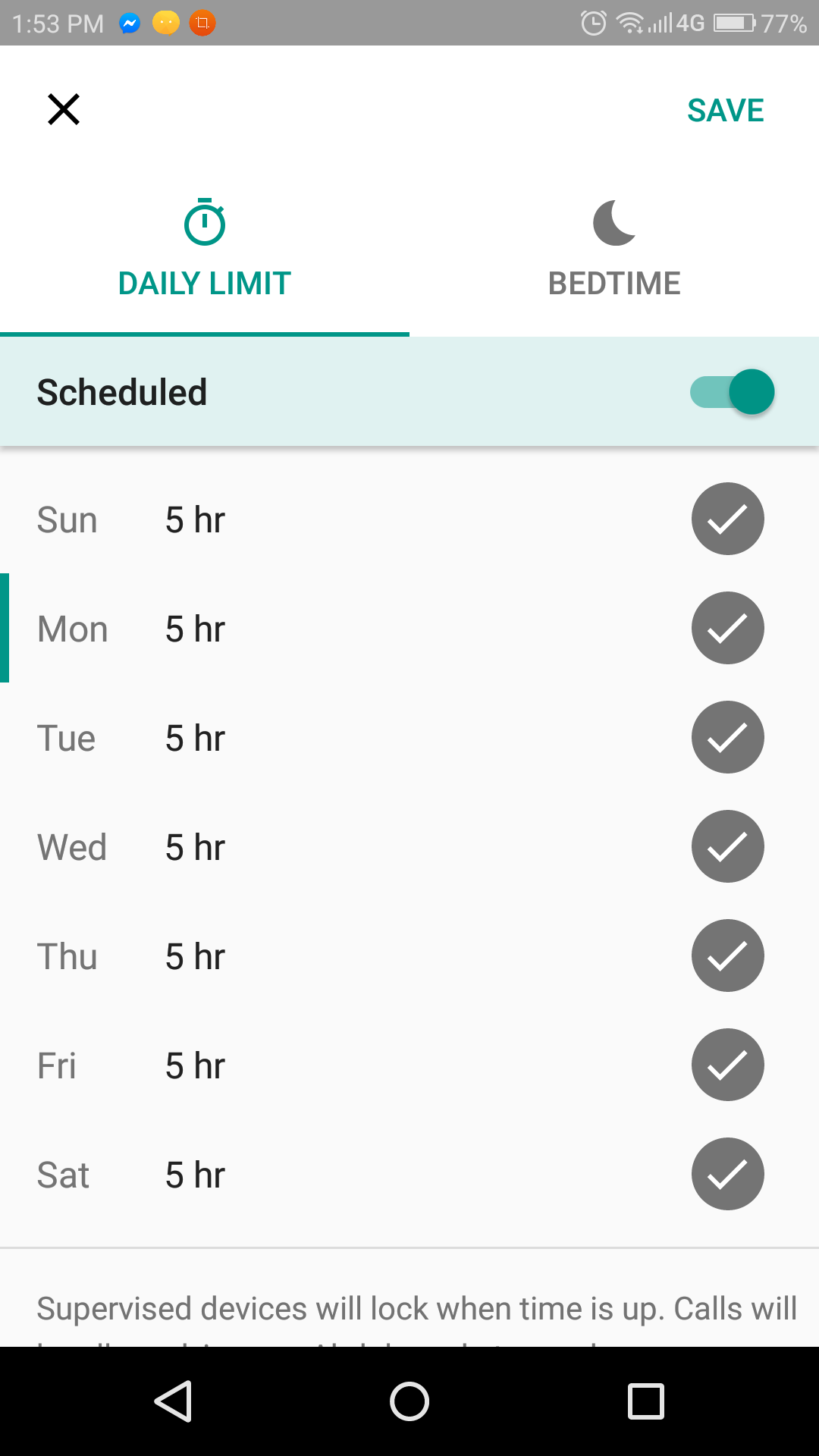Open Messenger from the status bar
The image size is (819, 1456).
click(129, 24)
